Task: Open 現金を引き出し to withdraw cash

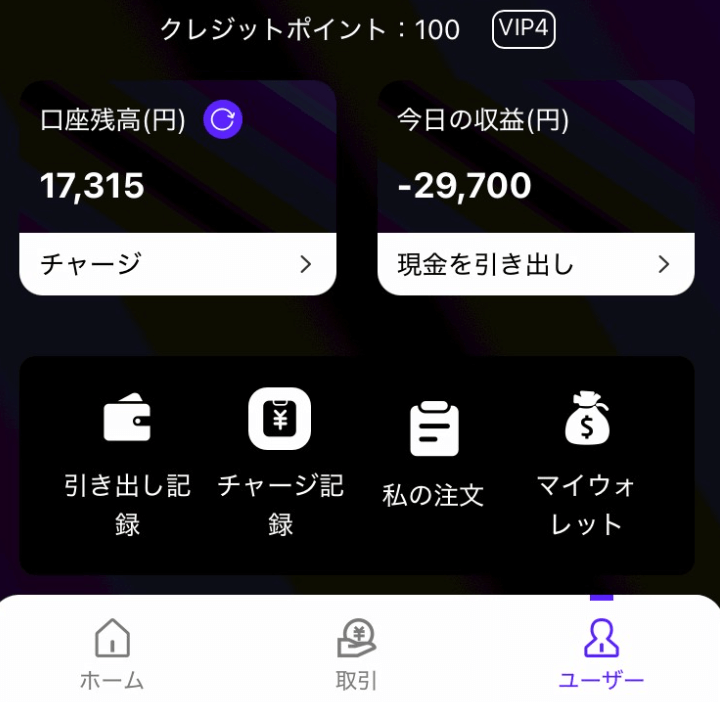Action: (x=536, y=264)
